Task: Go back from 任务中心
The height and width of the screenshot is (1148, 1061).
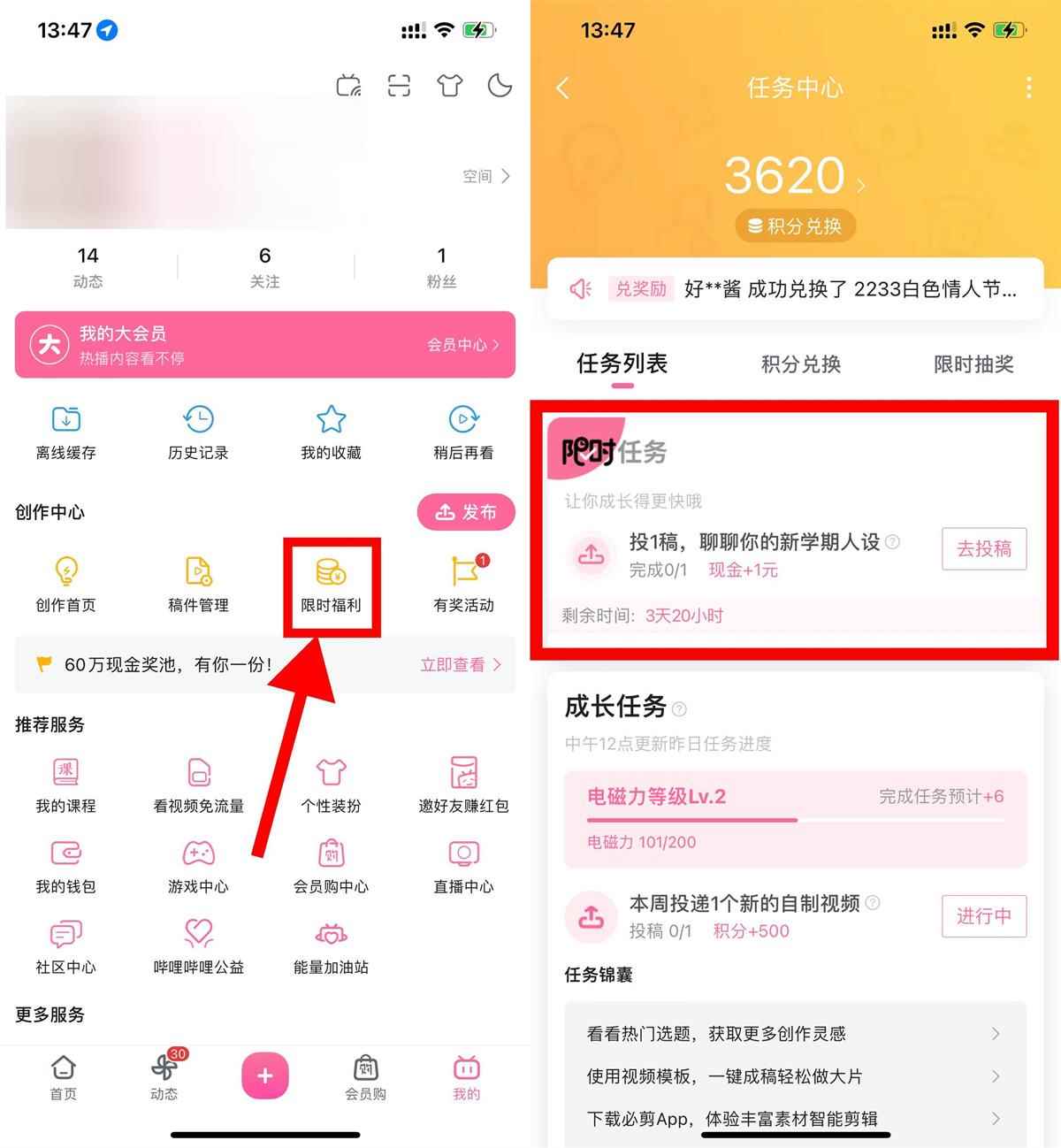Action: pyautogui.click(x=562, y=88)
